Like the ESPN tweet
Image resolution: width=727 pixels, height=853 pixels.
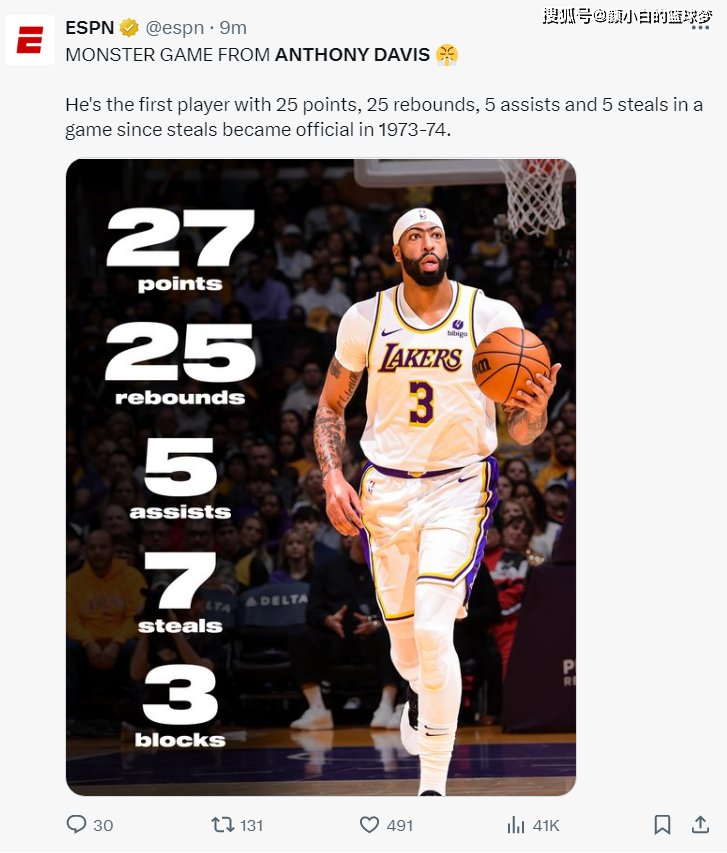click(370, 825)
